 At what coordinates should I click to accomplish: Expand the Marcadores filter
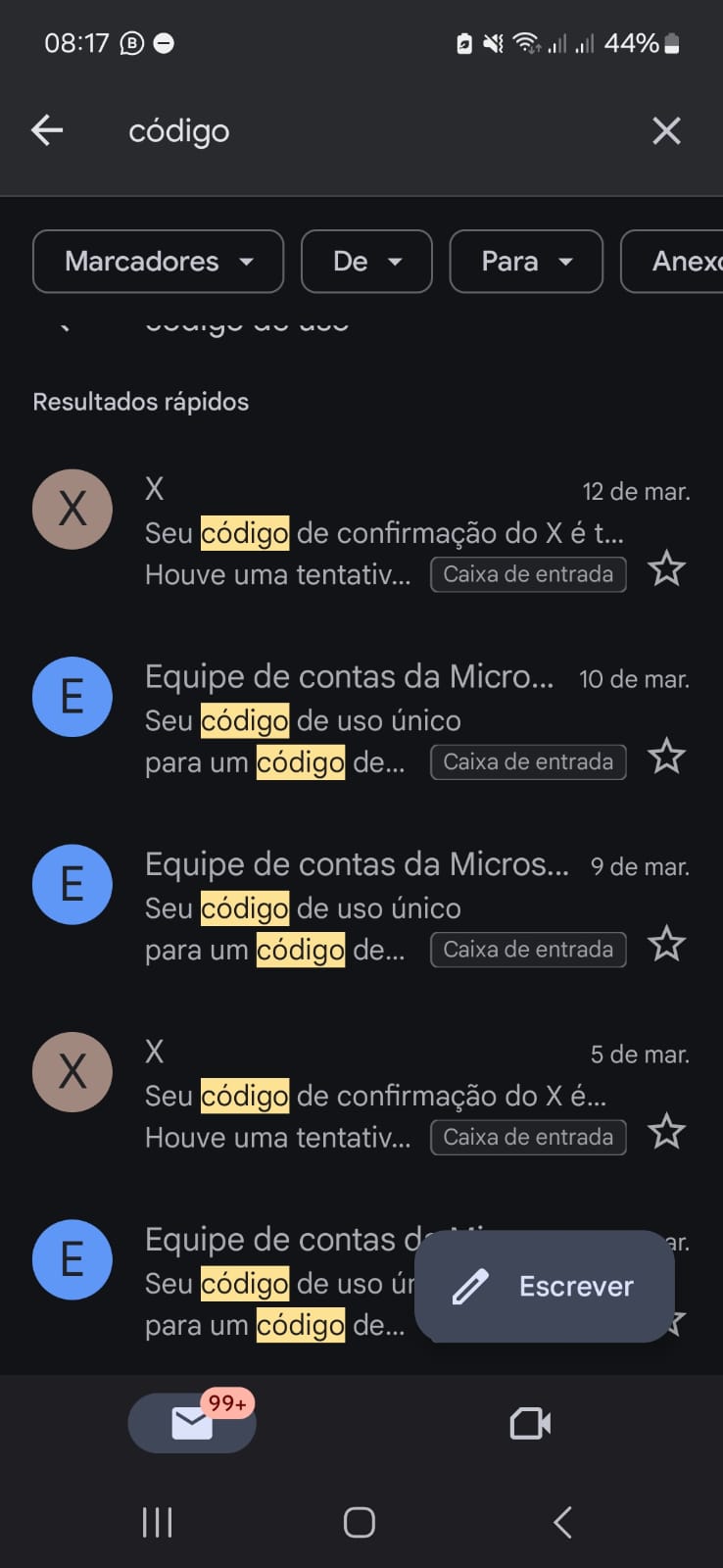158,262
